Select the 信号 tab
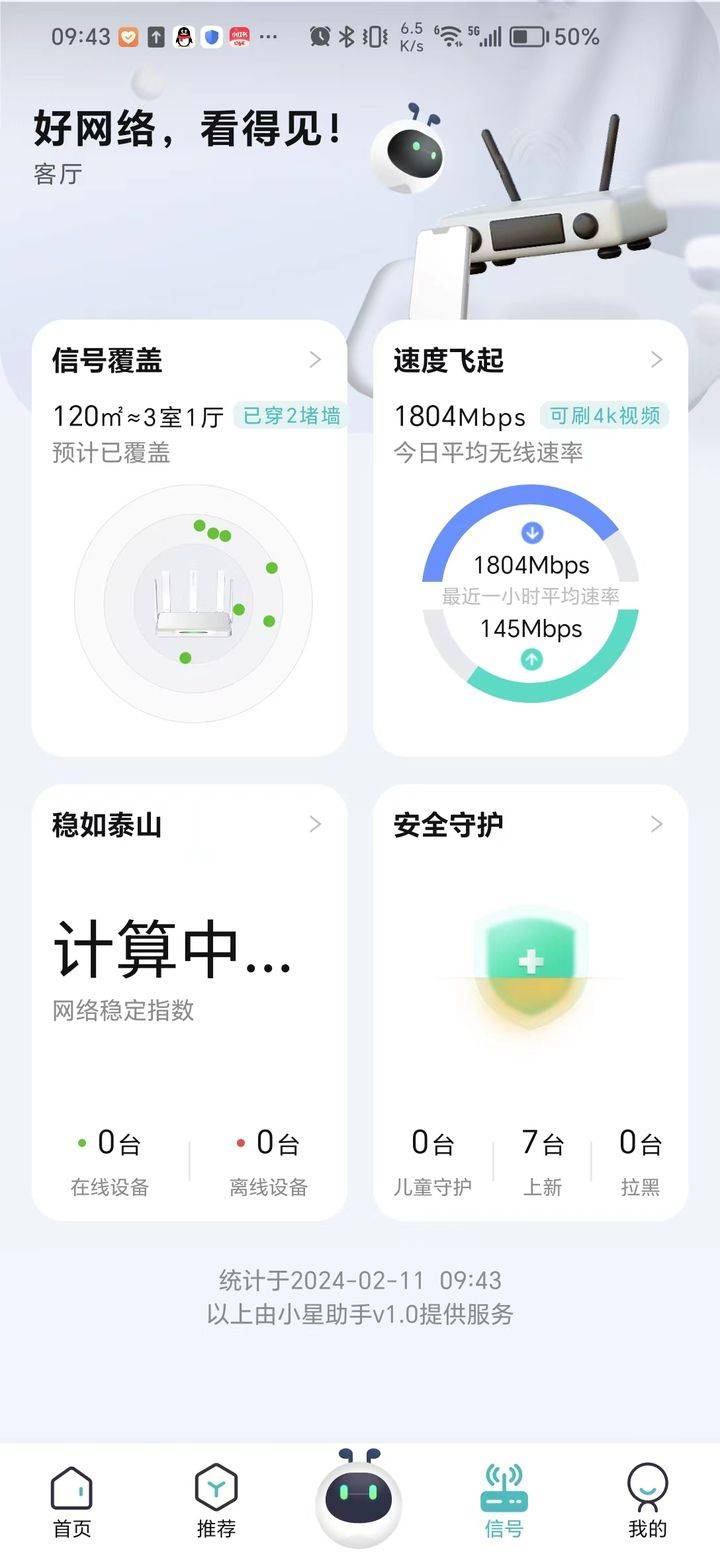Screen dimensions: 720x1554 coord(503,1501)
